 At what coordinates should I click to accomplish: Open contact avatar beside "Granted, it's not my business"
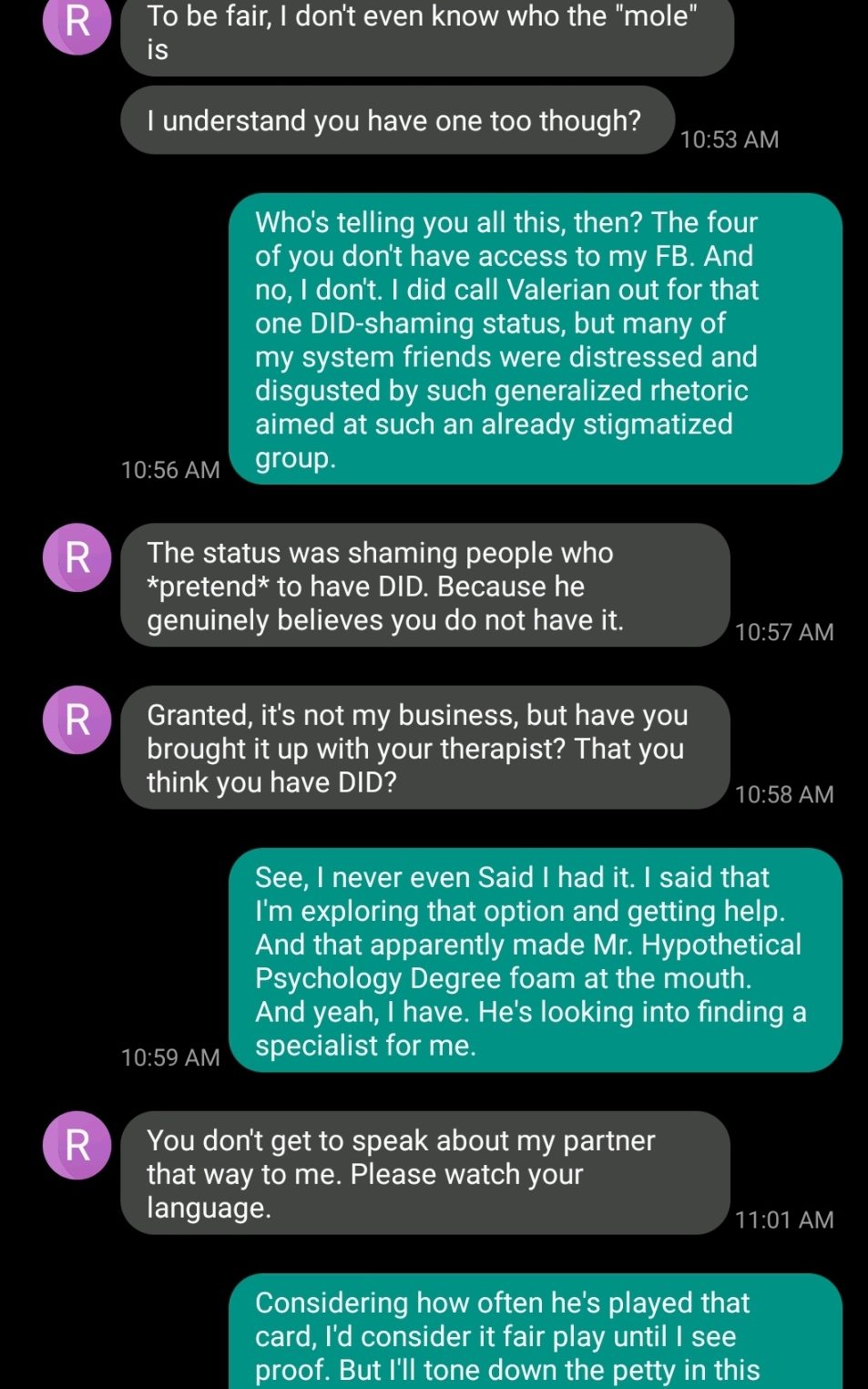click(77, 720)
